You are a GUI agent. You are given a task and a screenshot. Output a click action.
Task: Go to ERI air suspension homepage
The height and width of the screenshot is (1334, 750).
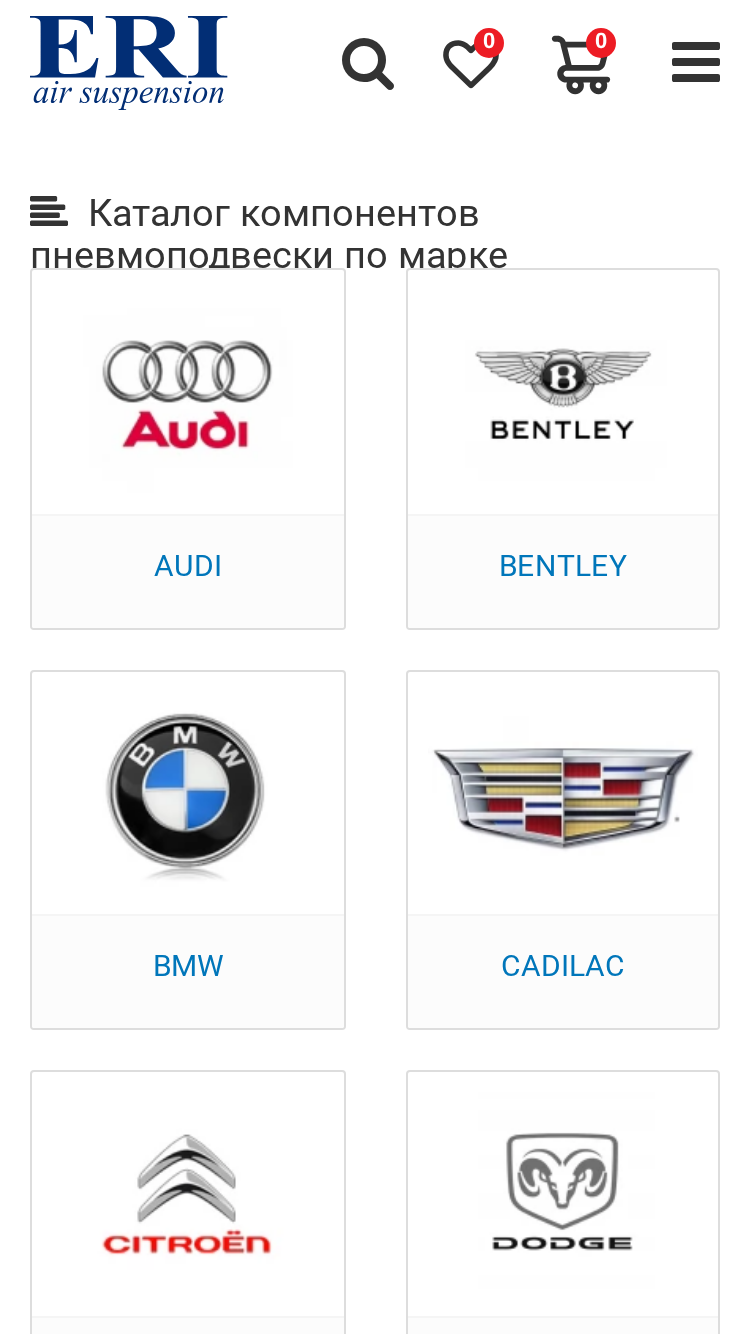[129, 62]
